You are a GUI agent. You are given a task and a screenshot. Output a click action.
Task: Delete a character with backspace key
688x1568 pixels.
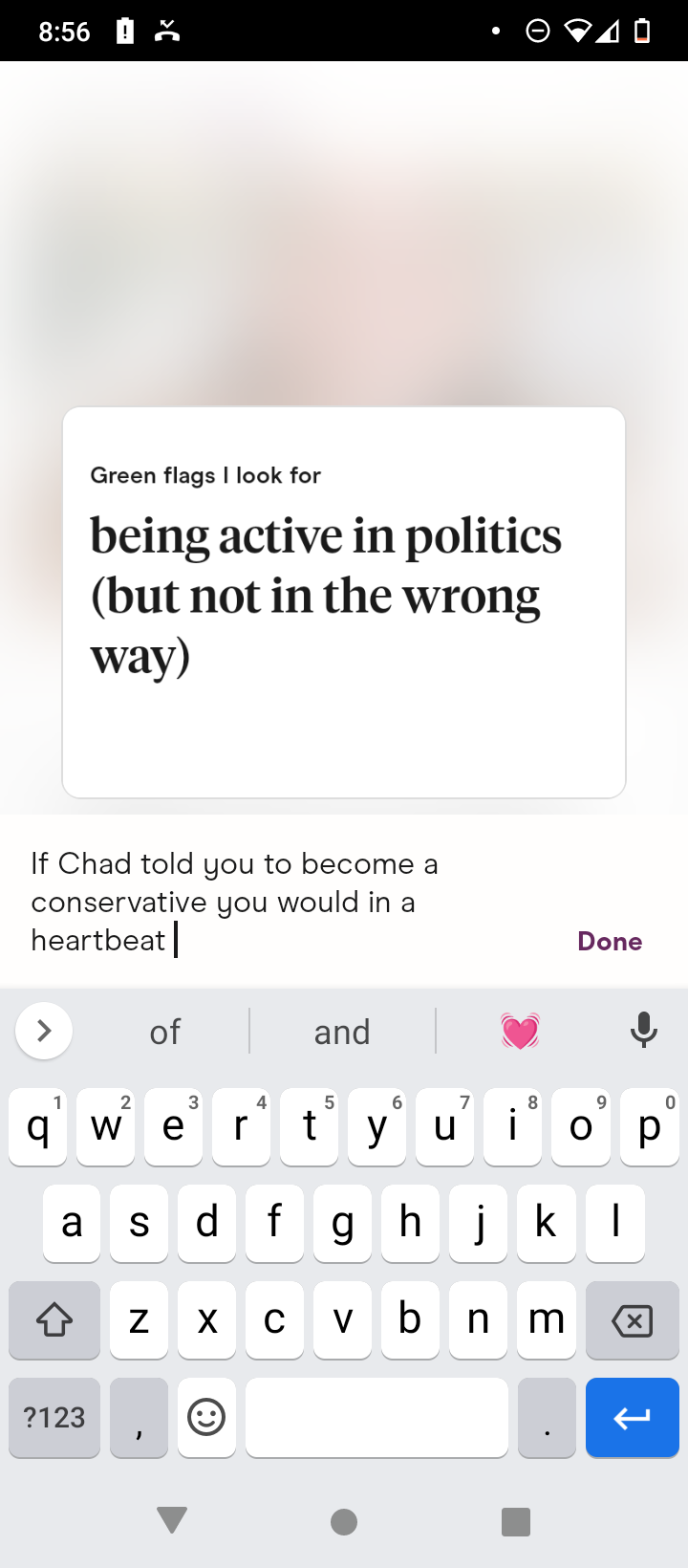pyautogui.click(x=632, y=1320)
